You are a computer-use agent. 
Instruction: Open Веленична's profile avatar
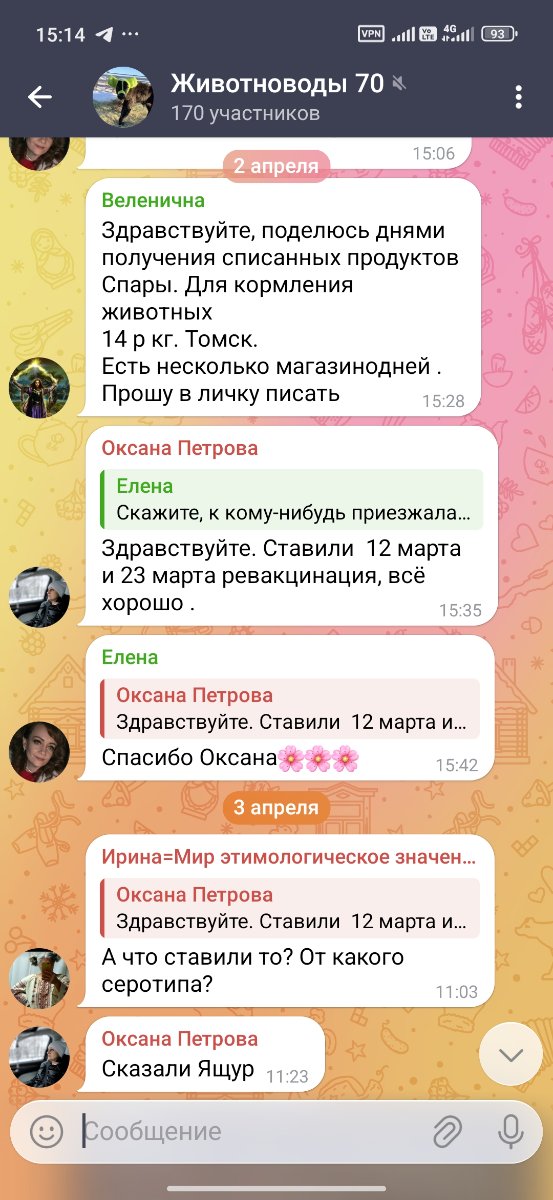click(x=39, y=386)
